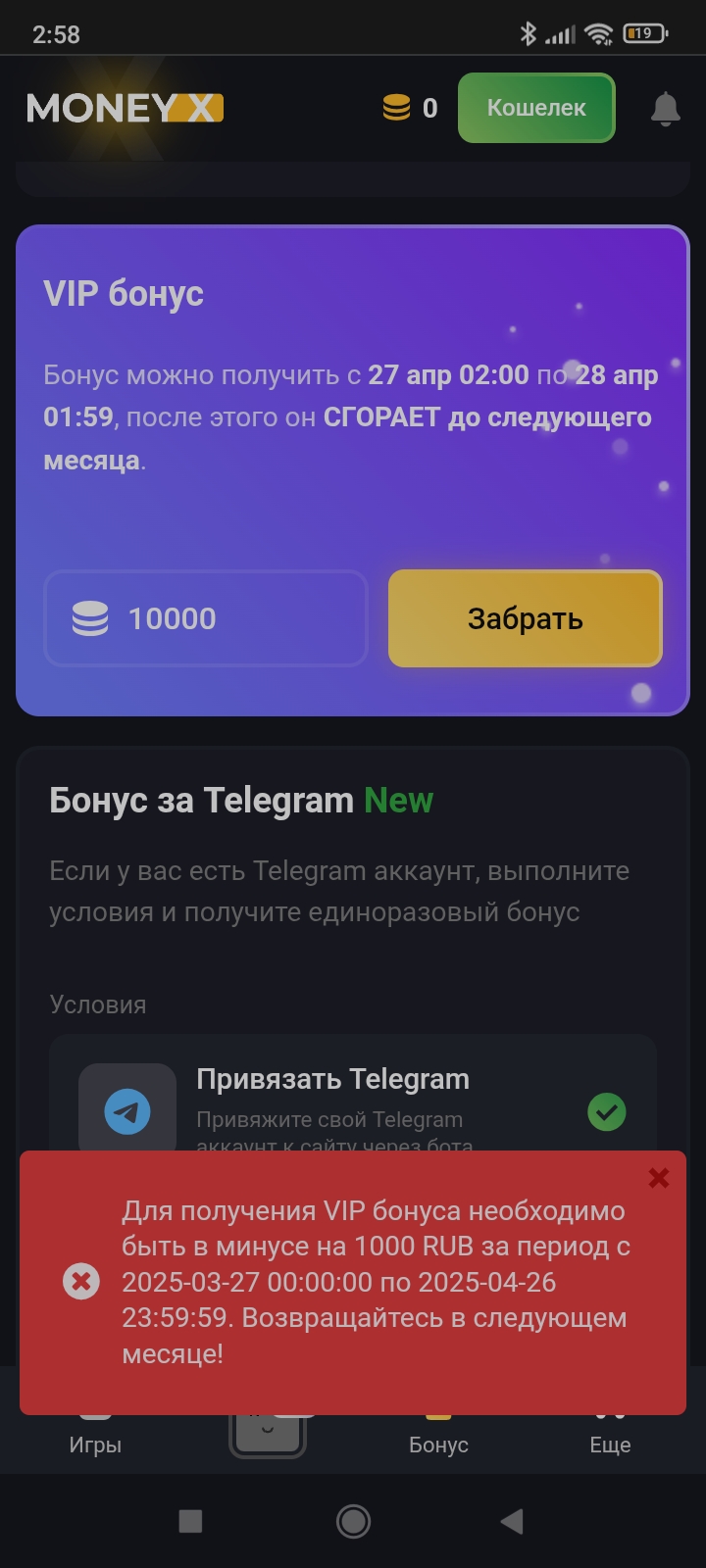Tap Забрать to claim the VIP bonus
706x1568 pixels.
click(525, 618)
